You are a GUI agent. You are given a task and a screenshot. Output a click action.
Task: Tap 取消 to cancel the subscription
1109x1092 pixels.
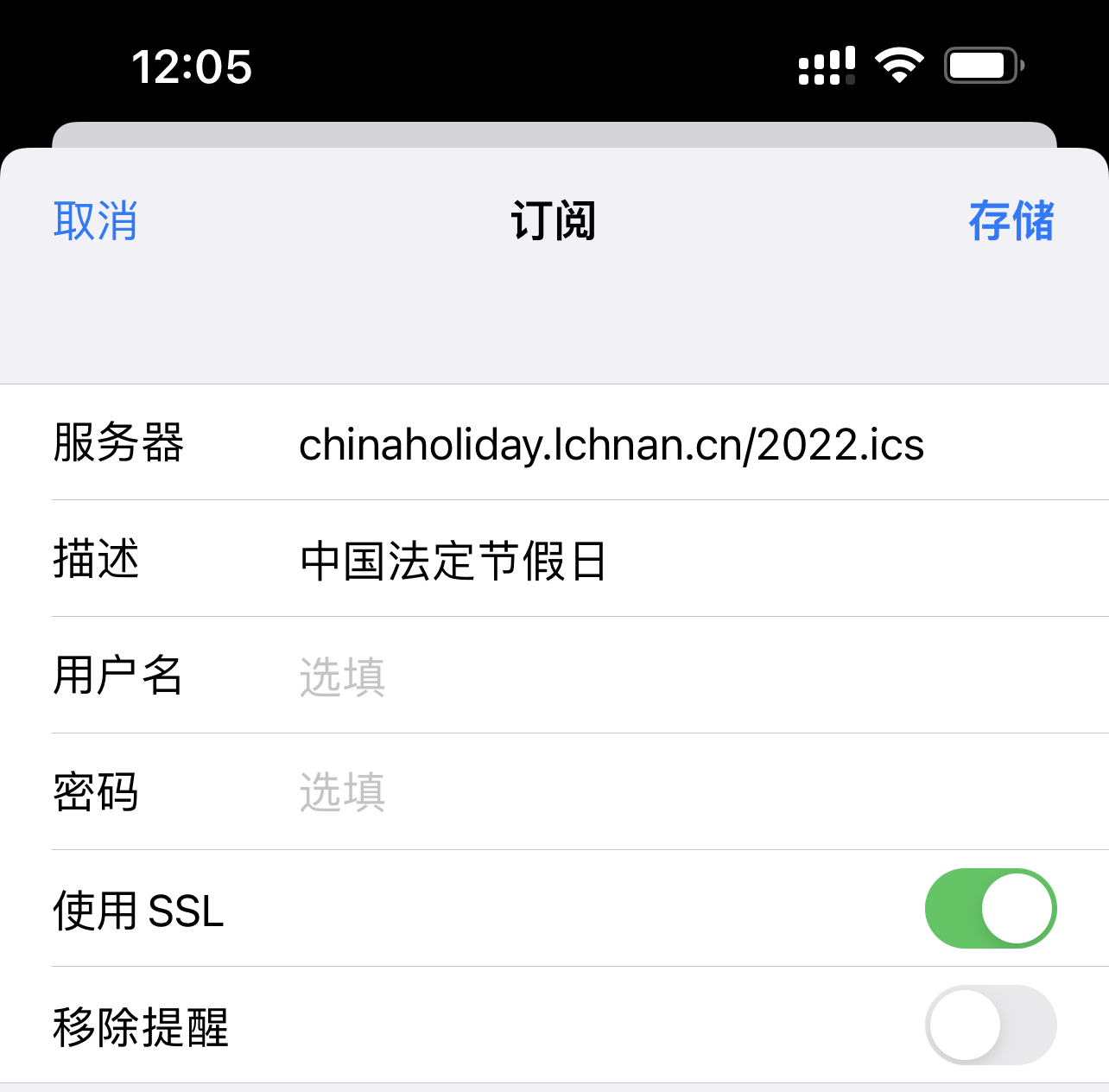tap(95, 221)
